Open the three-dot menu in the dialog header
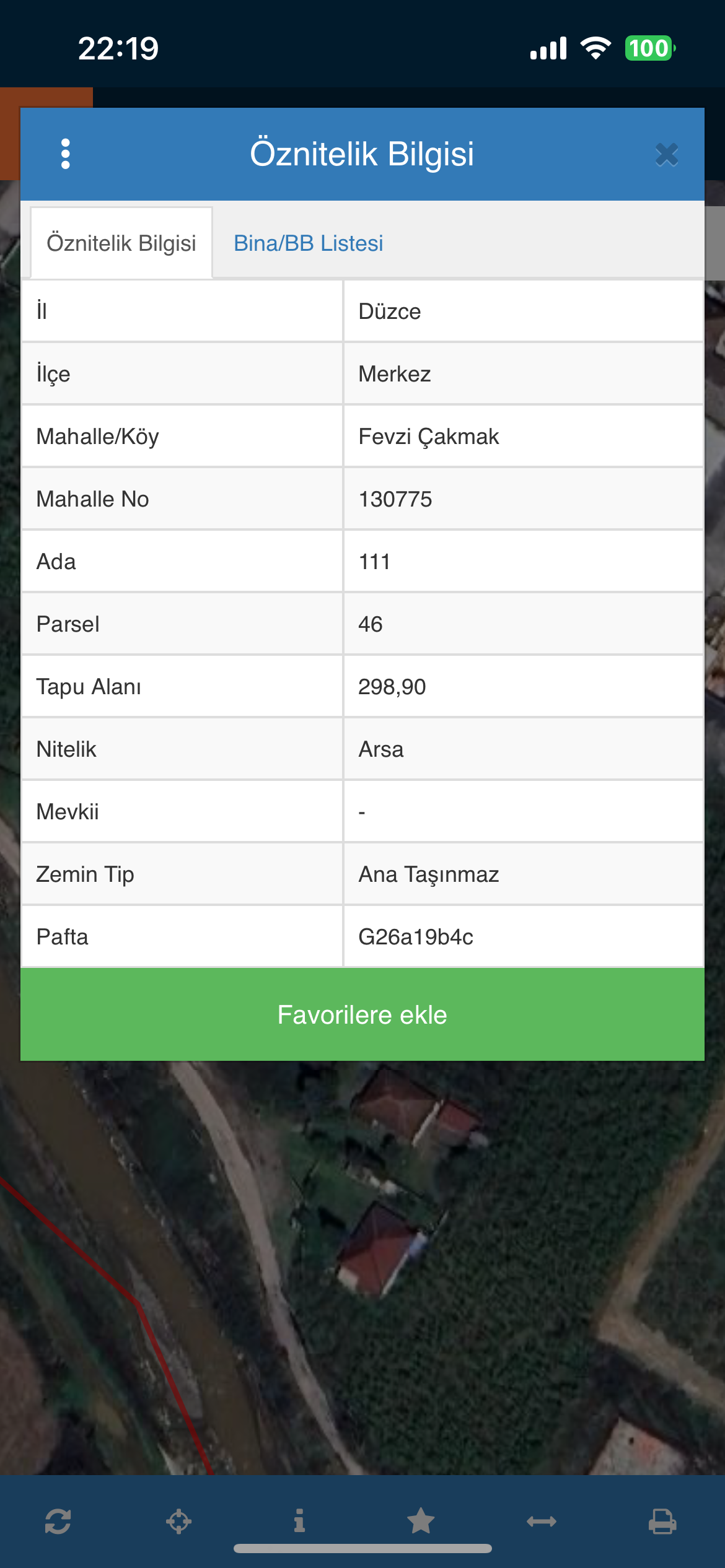The height and width of the screenshot is (1568, 725). click(x=66, y=154)
